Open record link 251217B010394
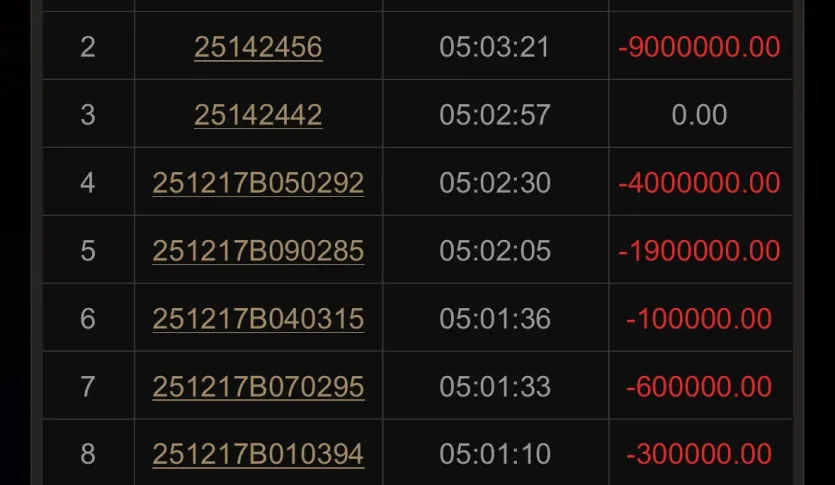 (x=258, y=455)
